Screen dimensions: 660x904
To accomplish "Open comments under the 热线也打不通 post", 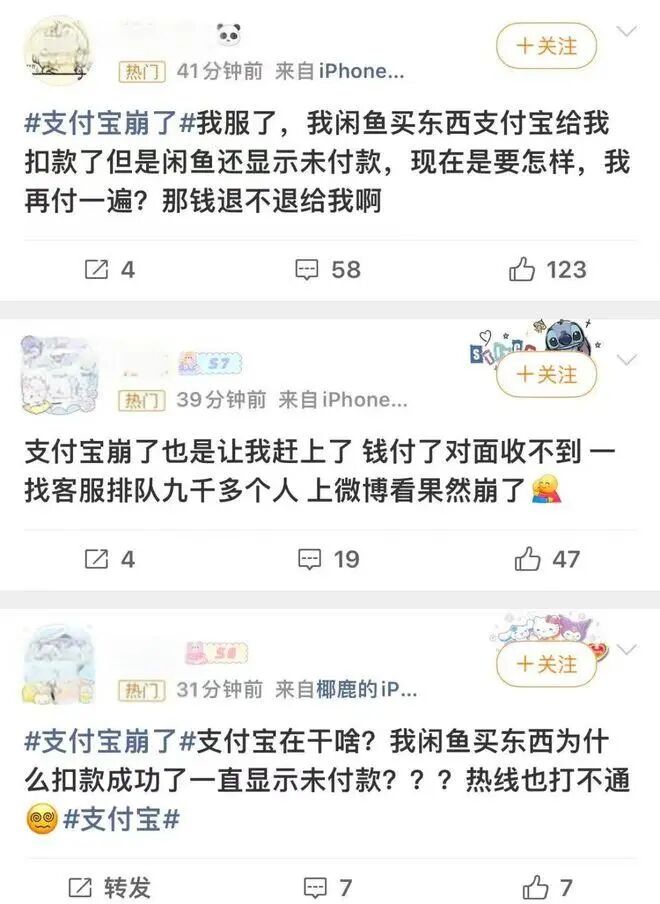I will tap(328, 886).
